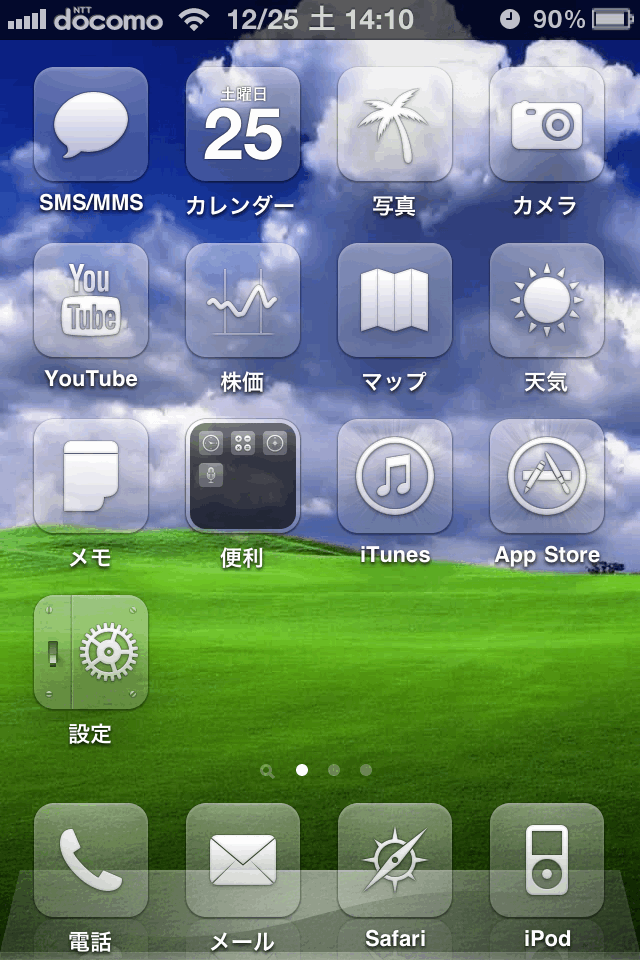640x960 pixels.
Task: Check the 天気 weather app
Action: [x=547, y=300]
